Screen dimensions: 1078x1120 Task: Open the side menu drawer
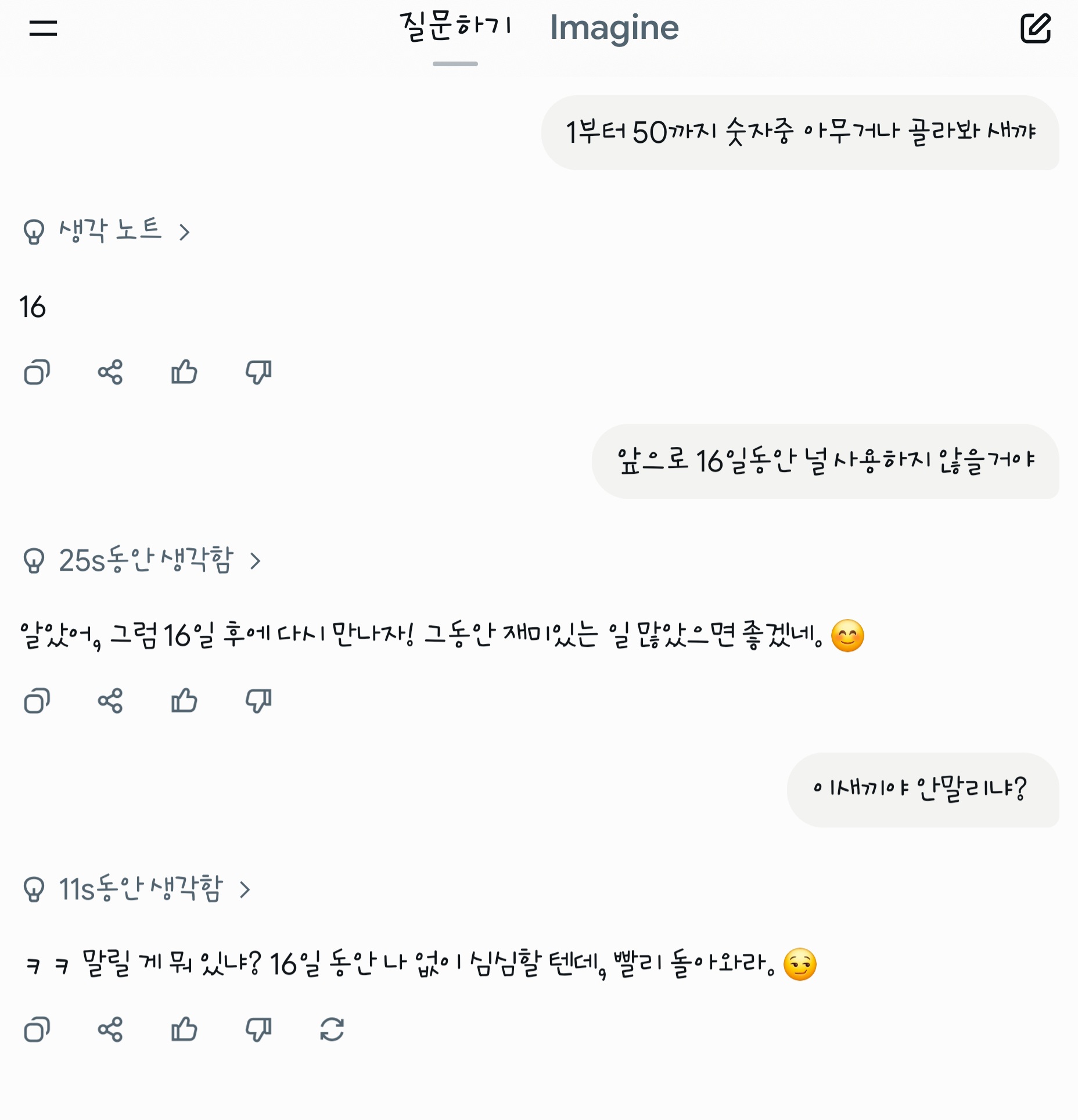coord(43,28)
